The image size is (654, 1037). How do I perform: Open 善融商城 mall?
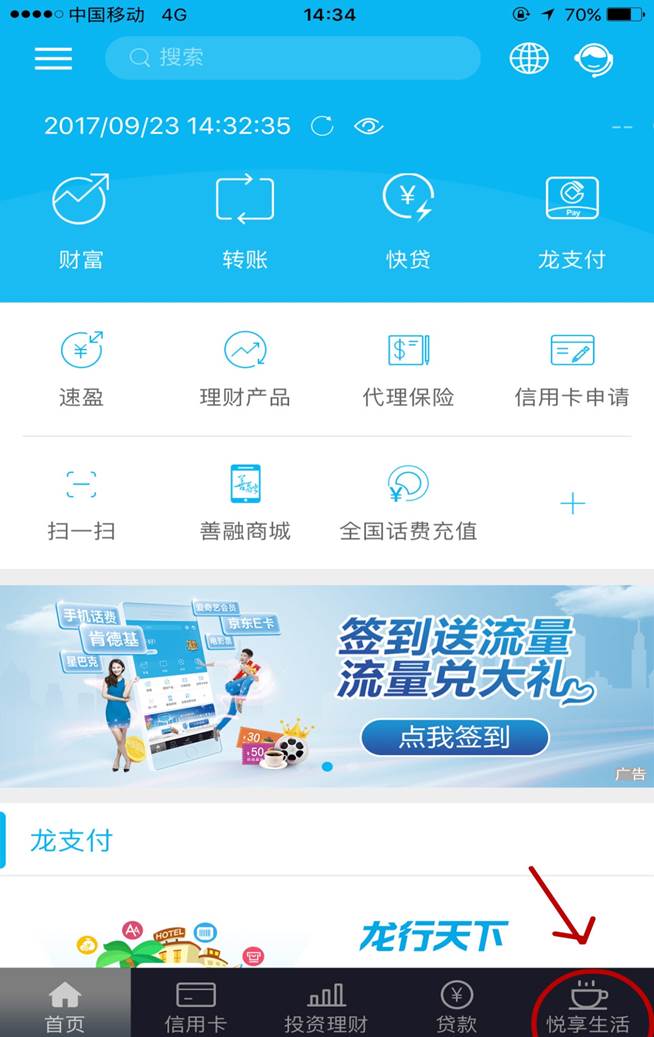pyautogui.click(x=245, y=502)
